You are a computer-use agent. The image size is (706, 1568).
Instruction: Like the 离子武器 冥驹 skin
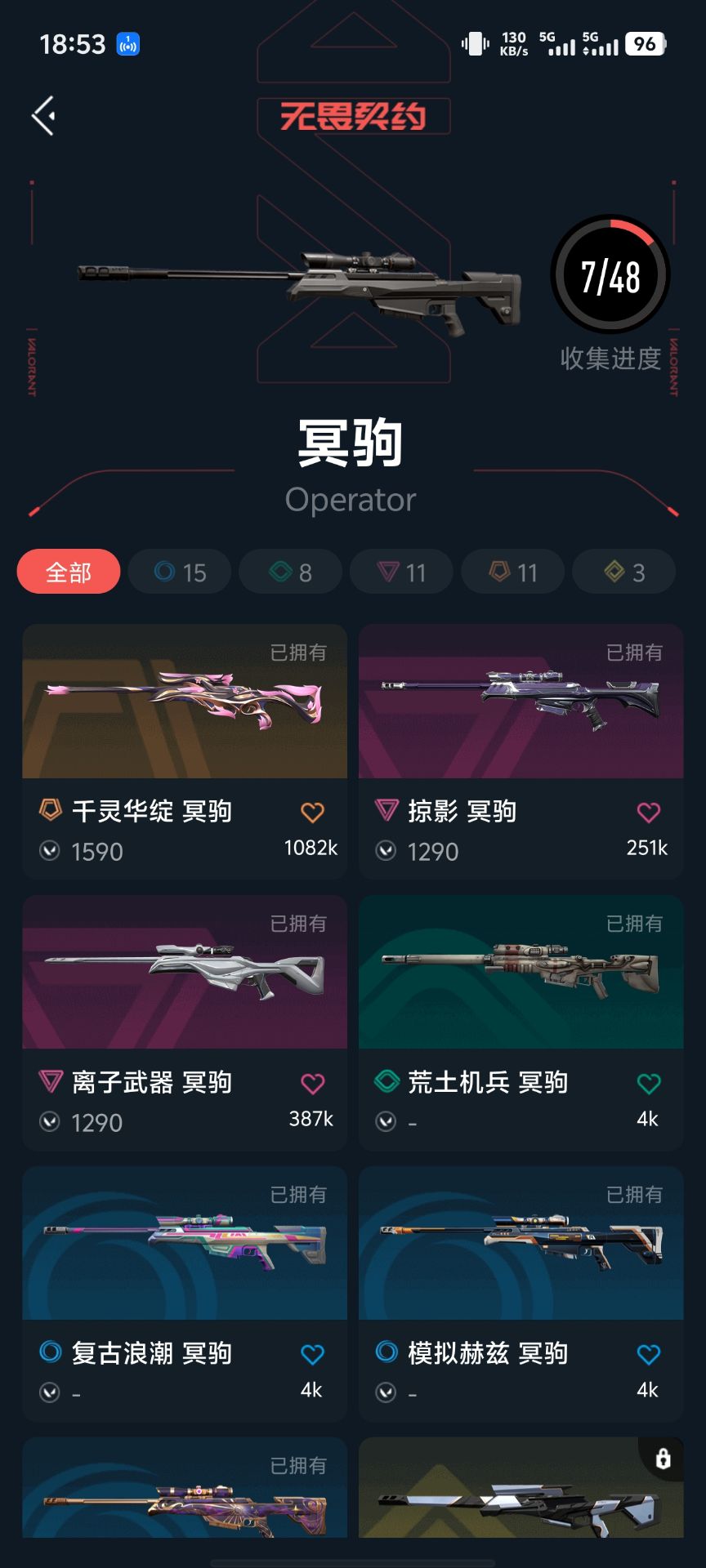(x=312, y=1084)
